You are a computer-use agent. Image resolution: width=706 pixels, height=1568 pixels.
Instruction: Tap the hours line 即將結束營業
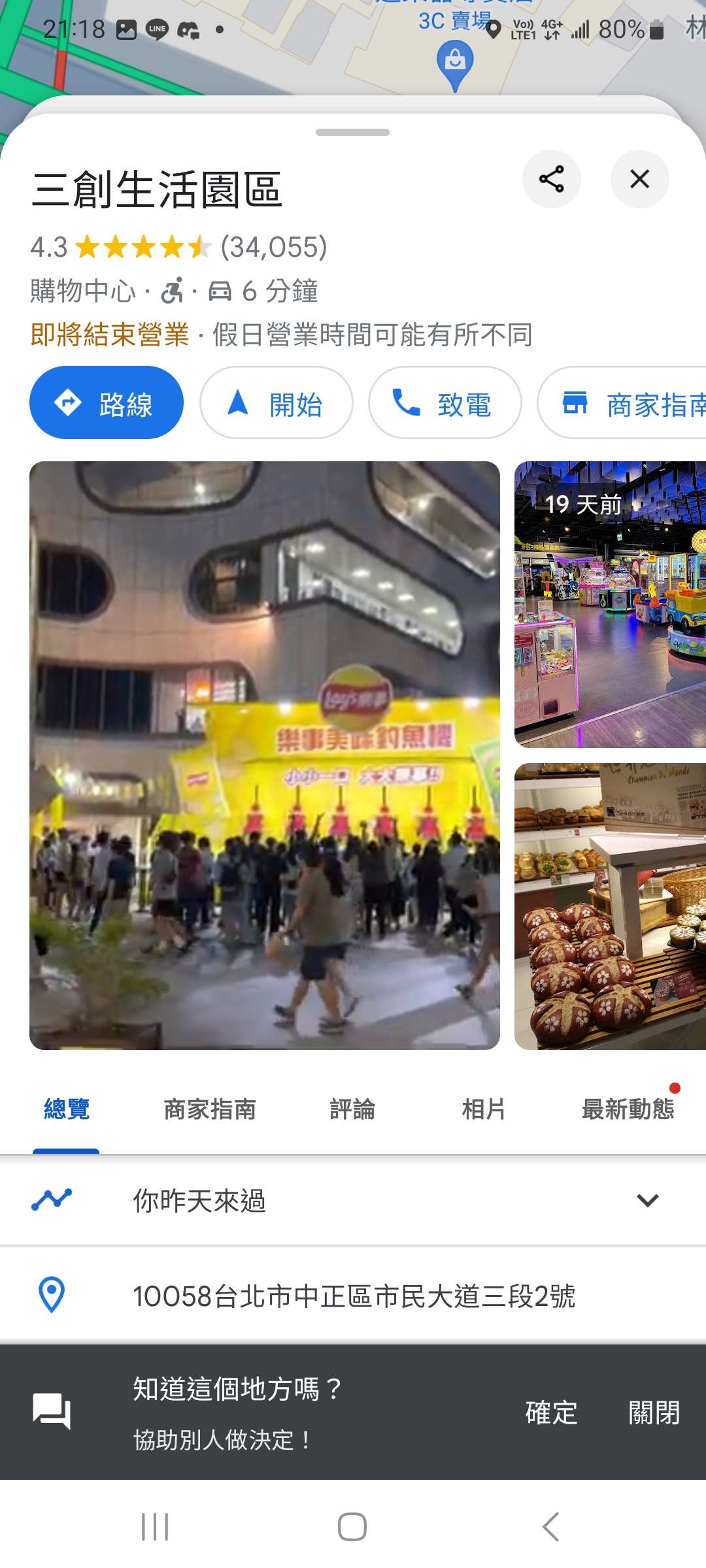(x=281, y=335)
